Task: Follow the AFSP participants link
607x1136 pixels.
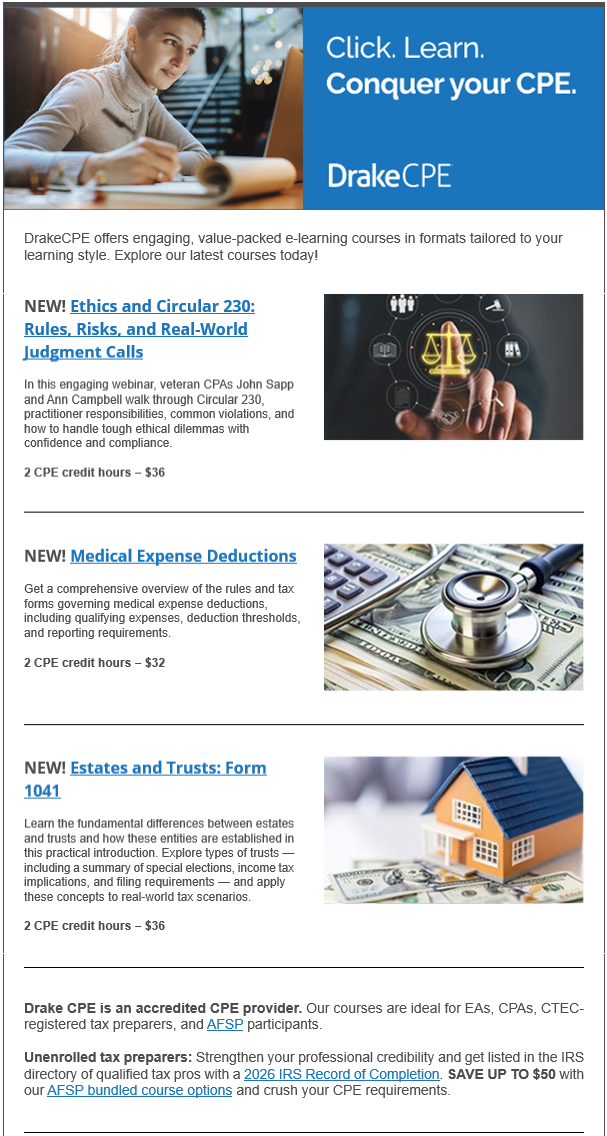Action: tap(225, 1025)
